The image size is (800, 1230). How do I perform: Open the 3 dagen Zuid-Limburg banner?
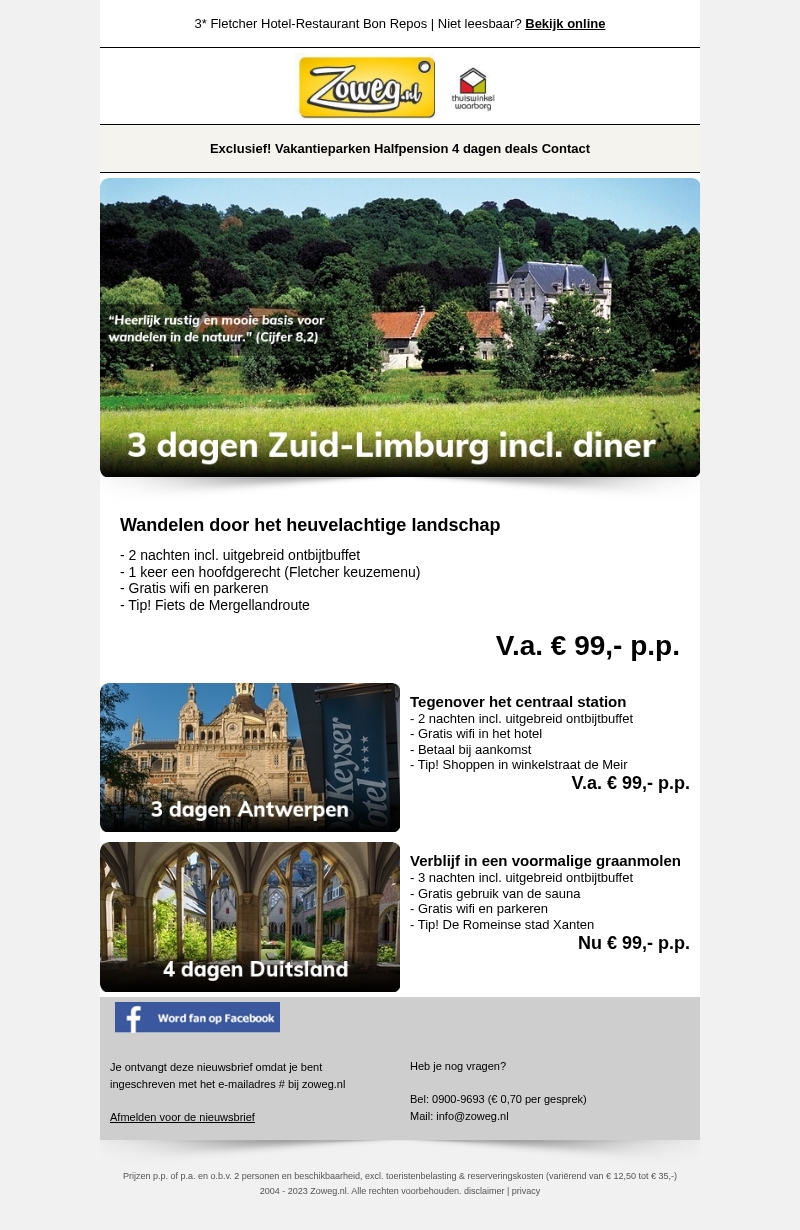tap(400, 328)
